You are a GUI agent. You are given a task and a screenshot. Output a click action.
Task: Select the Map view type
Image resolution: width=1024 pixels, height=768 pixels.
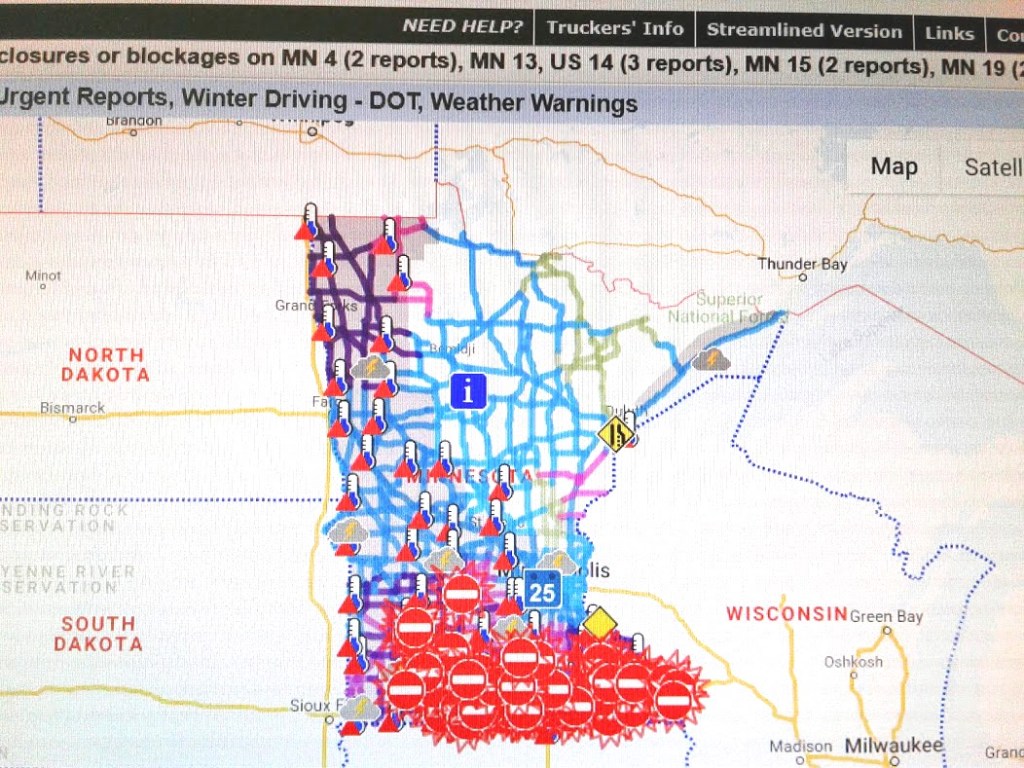893,166
